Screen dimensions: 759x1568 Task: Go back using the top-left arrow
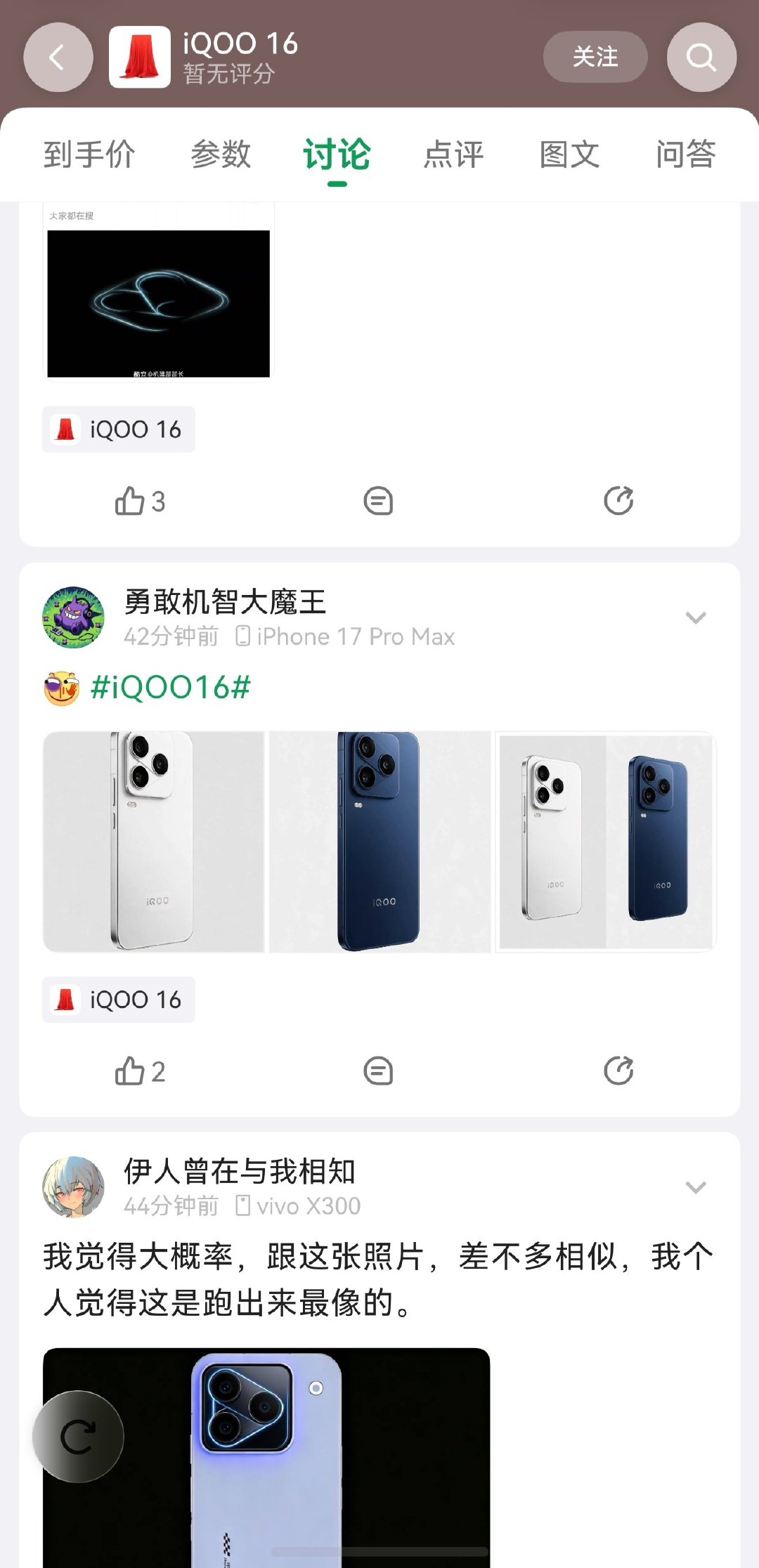coord(58,57)
